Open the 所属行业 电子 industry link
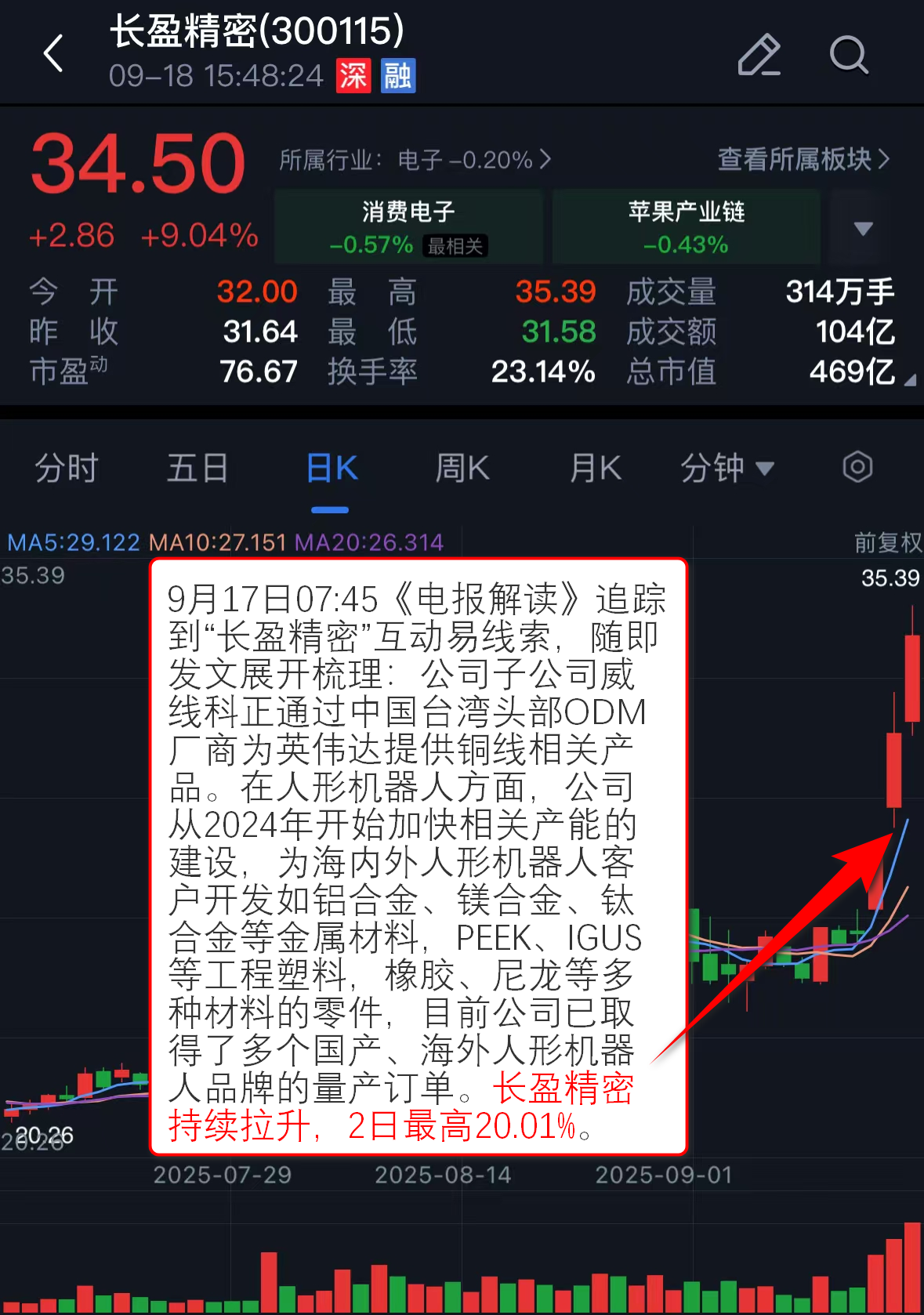Image resolution: width=924 pixels, height=1315 pixels. [x=415, y=160]
